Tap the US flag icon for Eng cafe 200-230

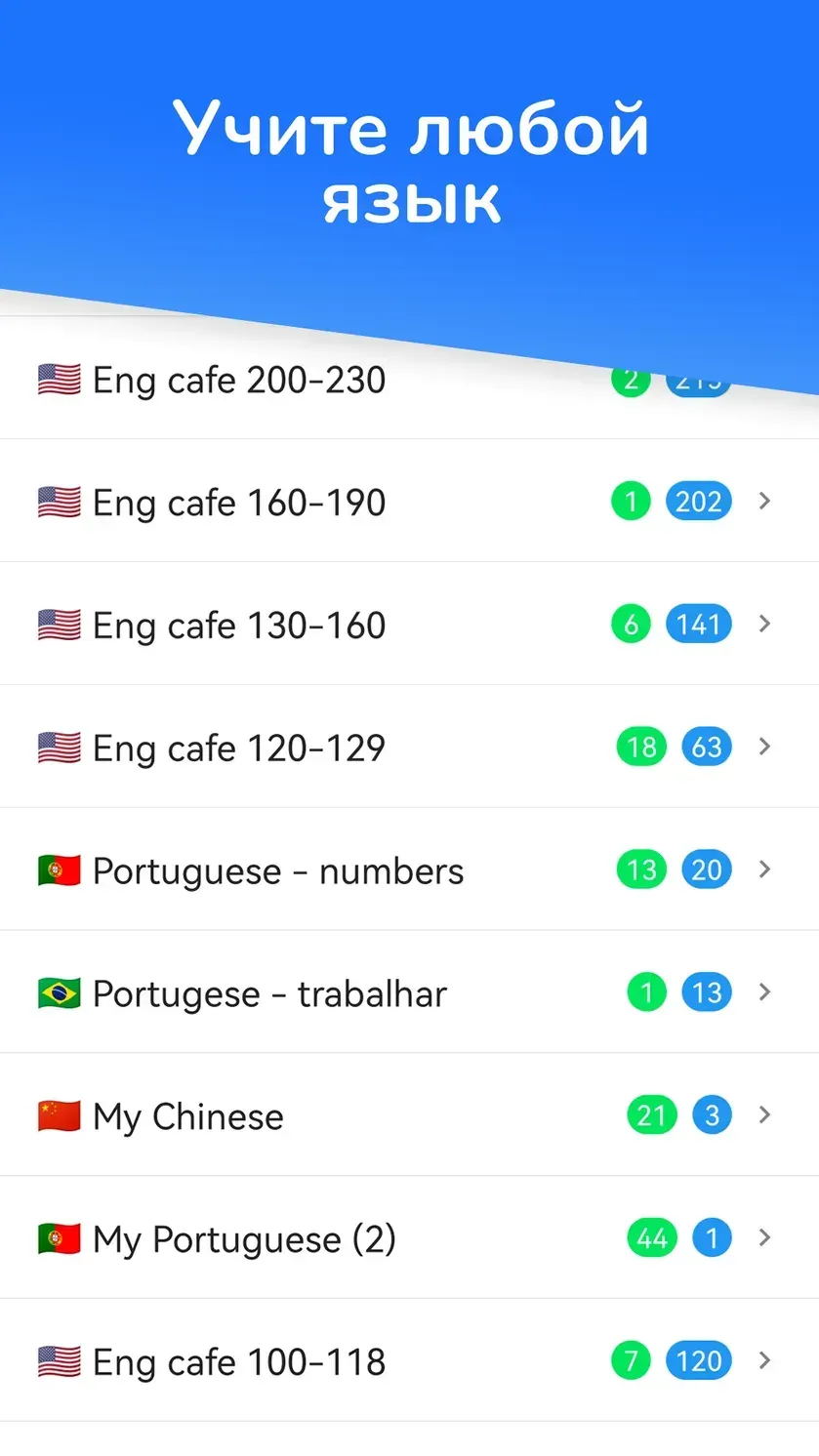point(58,380)
